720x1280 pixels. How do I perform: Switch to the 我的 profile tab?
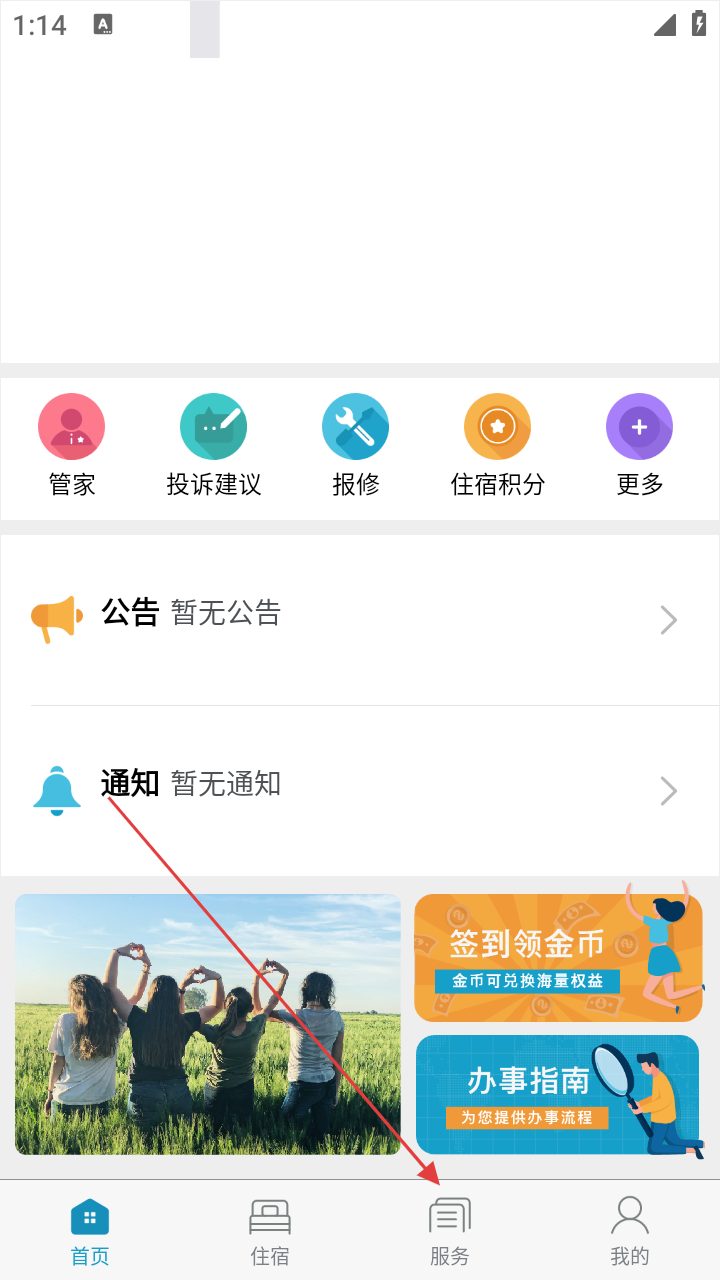click(x=630, y=1231)
